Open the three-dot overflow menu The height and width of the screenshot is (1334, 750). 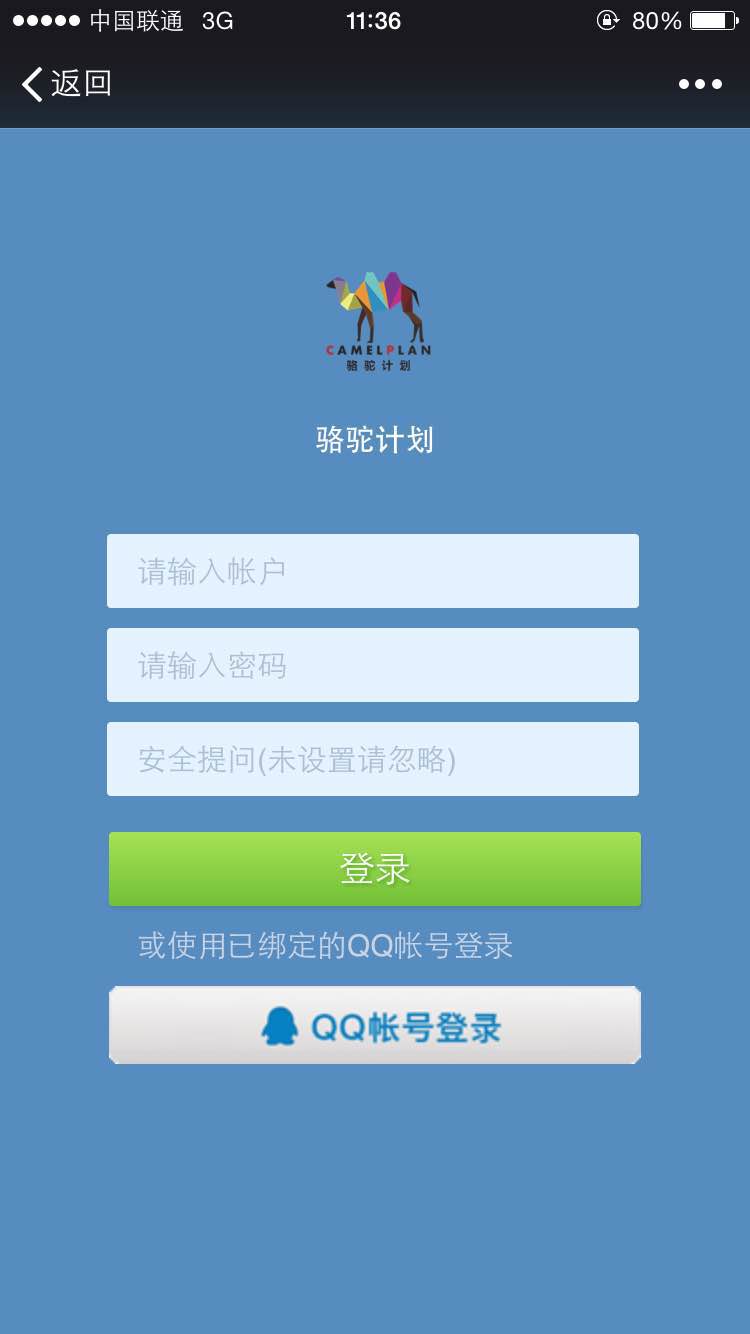pyautogui.click(x=700, y=84)
